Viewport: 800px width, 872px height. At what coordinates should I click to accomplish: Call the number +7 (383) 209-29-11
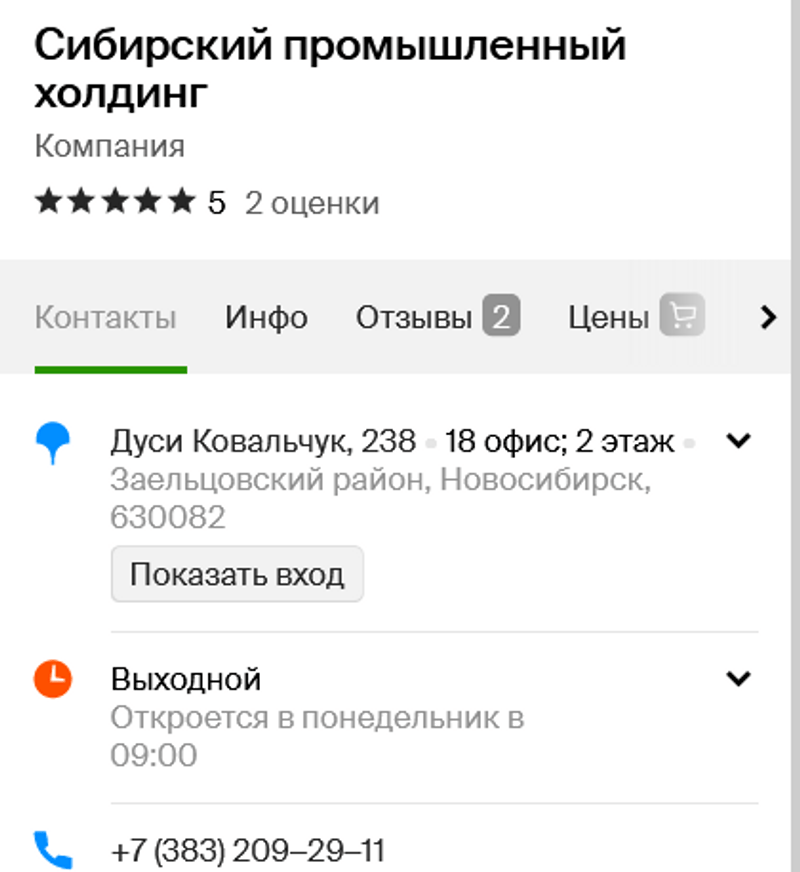(x=248, y=851)
